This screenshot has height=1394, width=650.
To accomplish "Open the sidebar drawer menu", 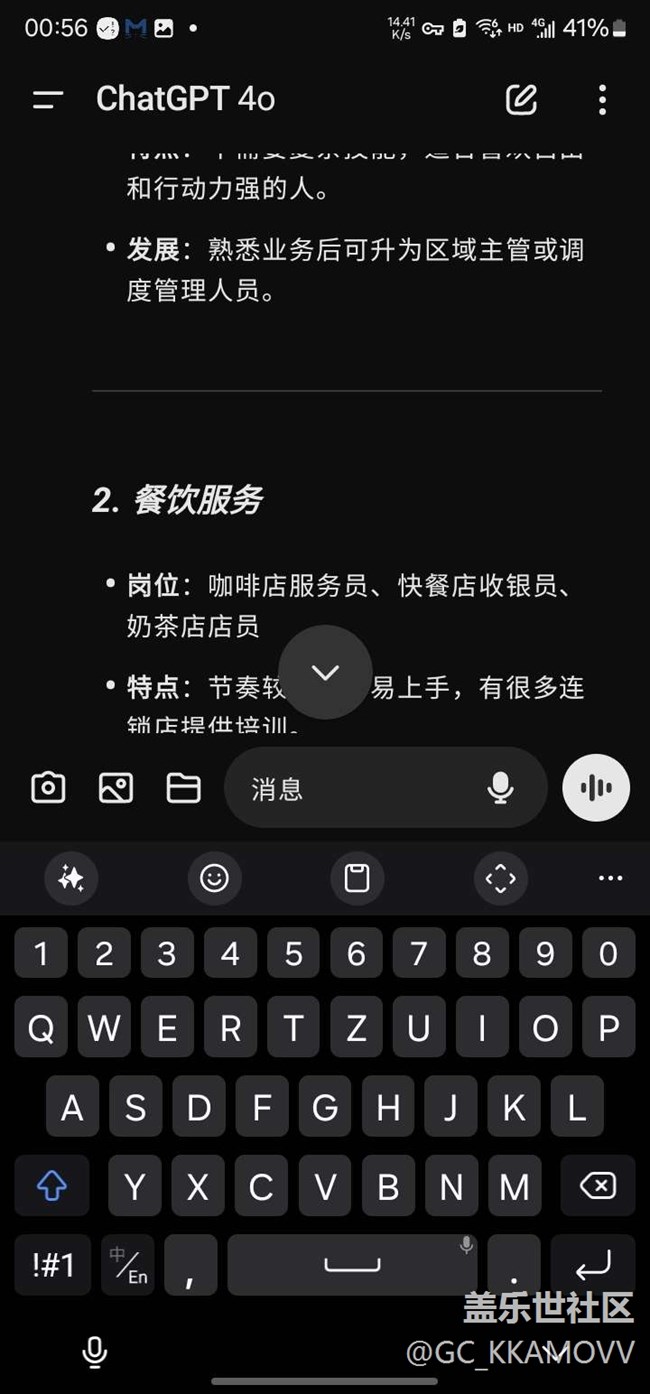I will 47,99.
